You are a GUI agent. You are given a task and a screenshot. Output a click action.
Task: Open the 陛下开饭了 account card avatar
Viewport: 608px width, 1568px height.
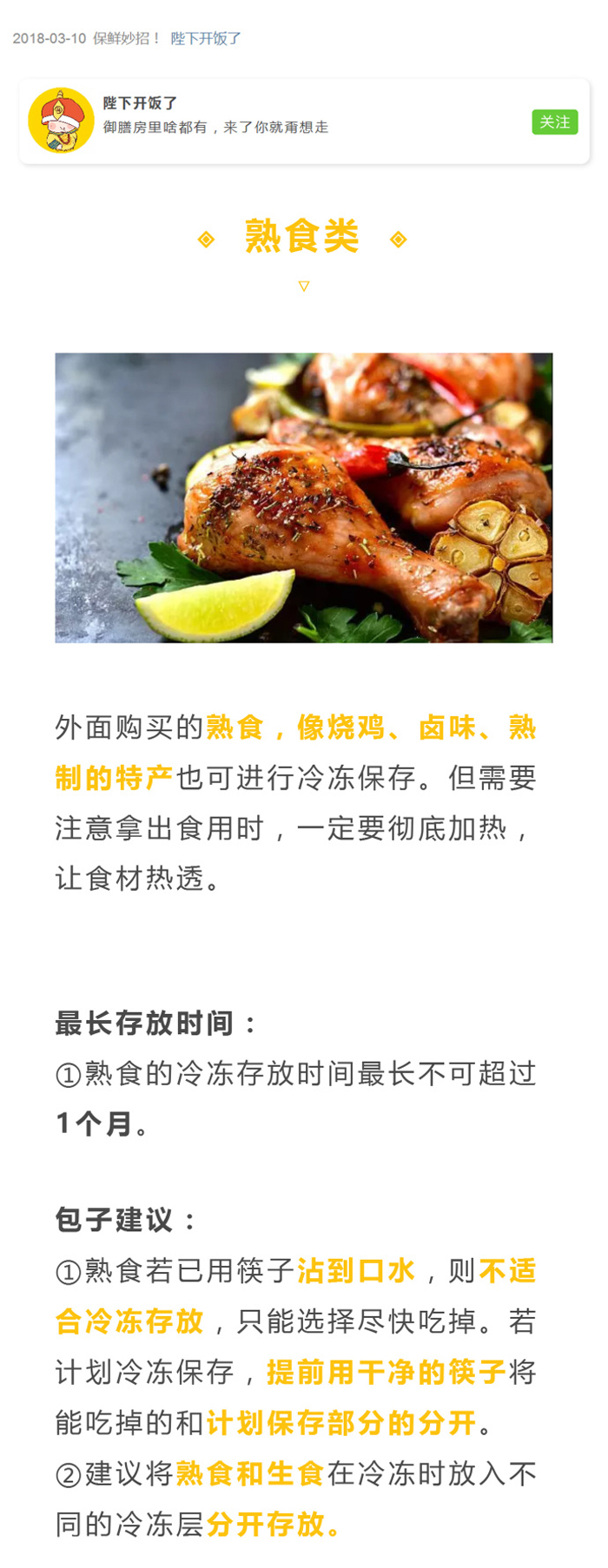(x=61, y=121)
